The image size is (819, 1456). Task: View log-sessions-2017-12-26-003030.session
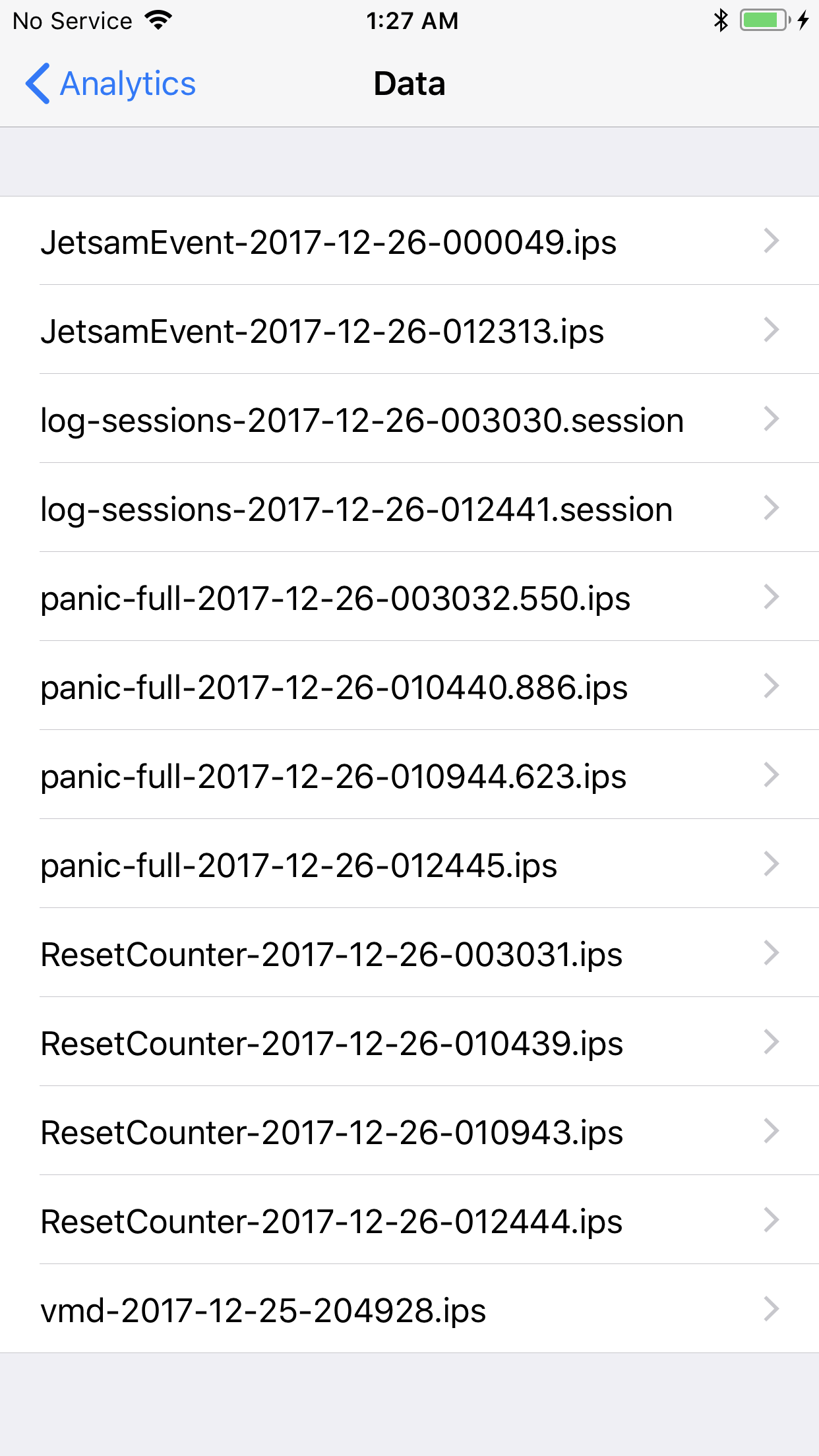tap(409, 419)
